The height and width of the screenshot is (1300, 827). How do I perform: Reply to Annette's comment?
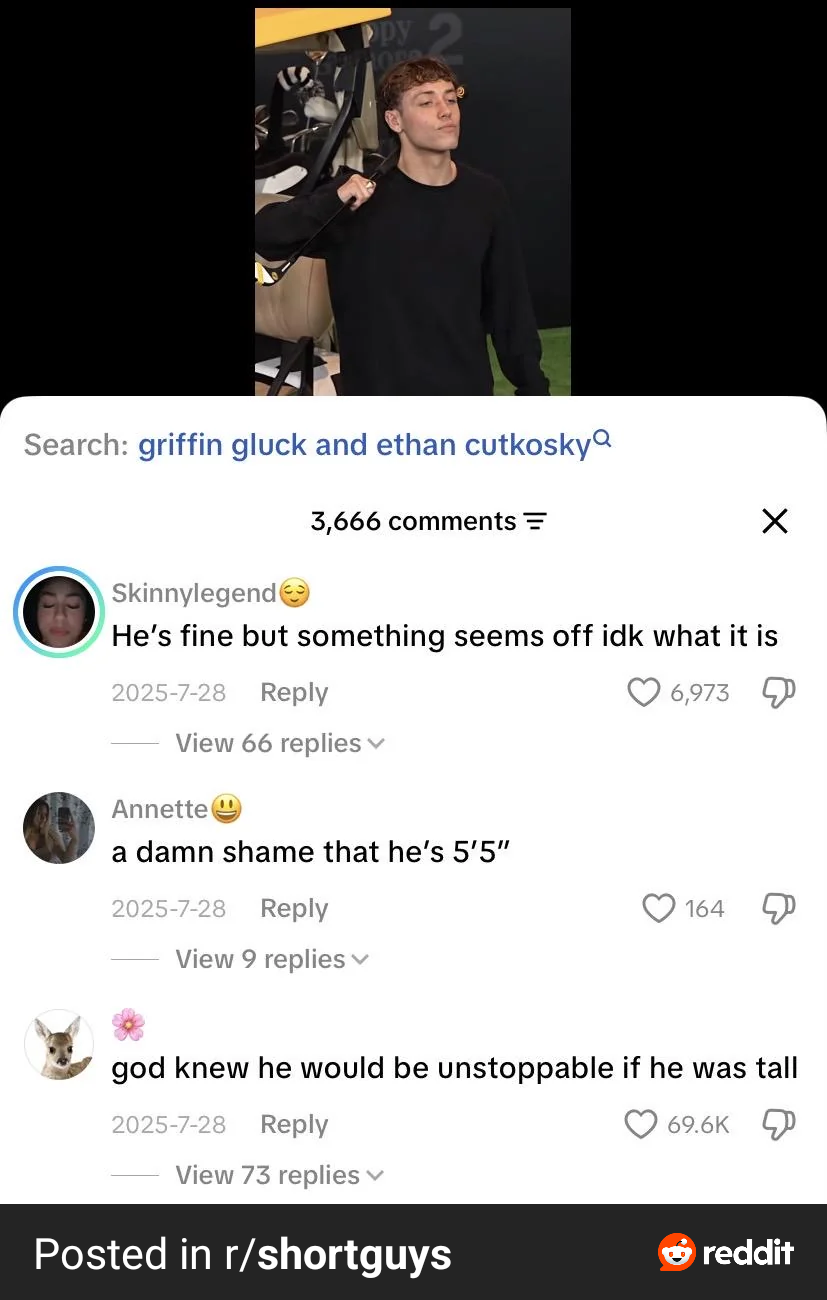pos(293,908)
